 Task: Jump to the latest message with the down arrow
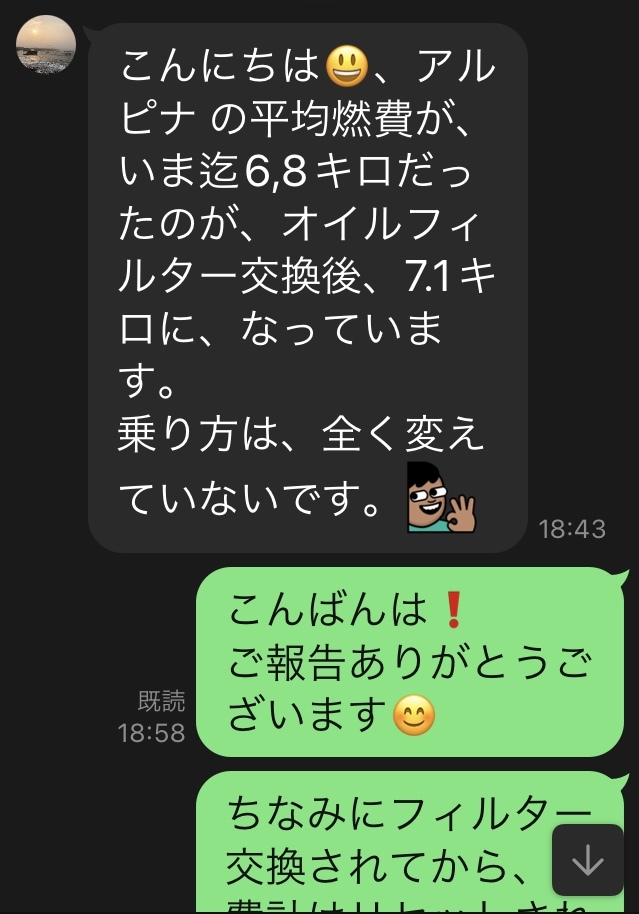click(x=587, y=860)
